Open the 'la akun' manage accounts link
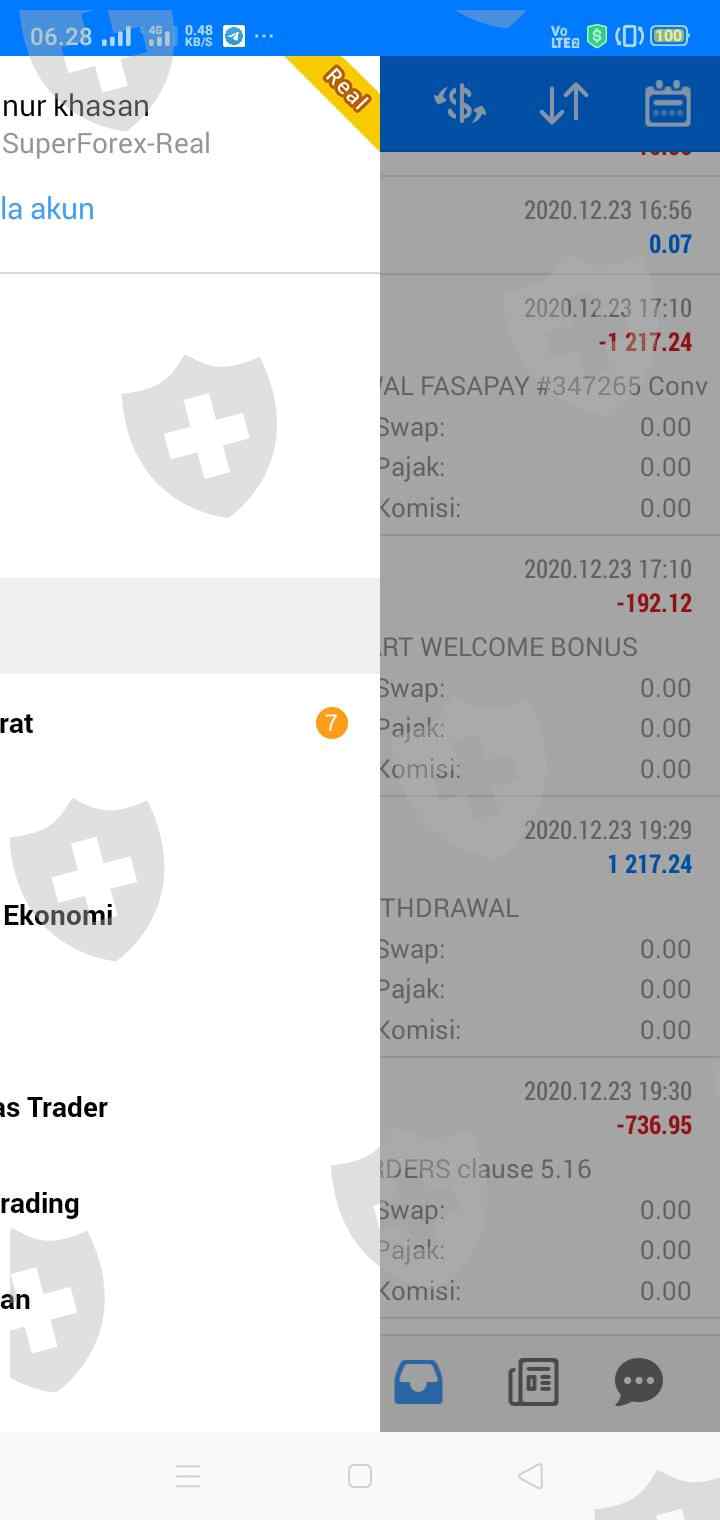 (x=47, y=208)
